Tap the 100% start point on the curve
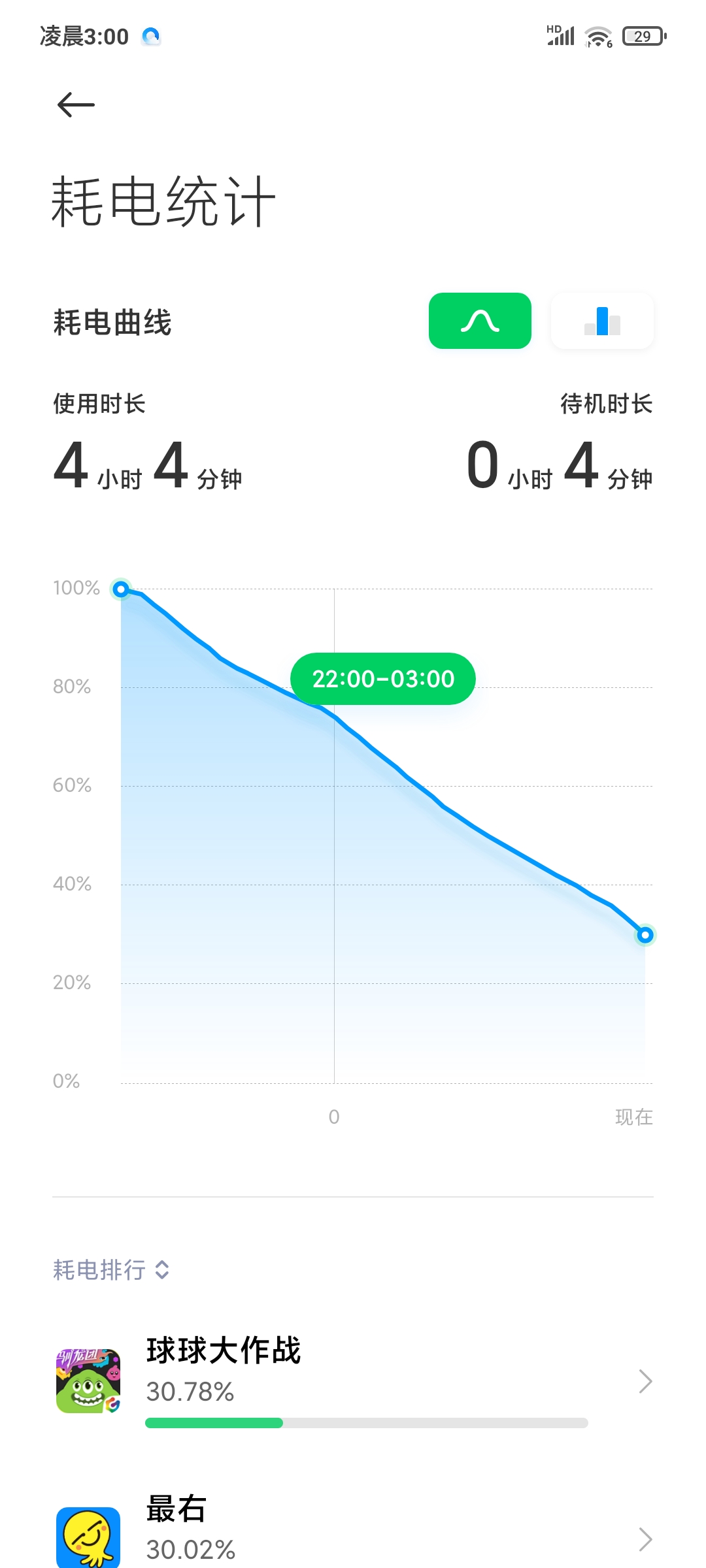 tap(121, 590)
